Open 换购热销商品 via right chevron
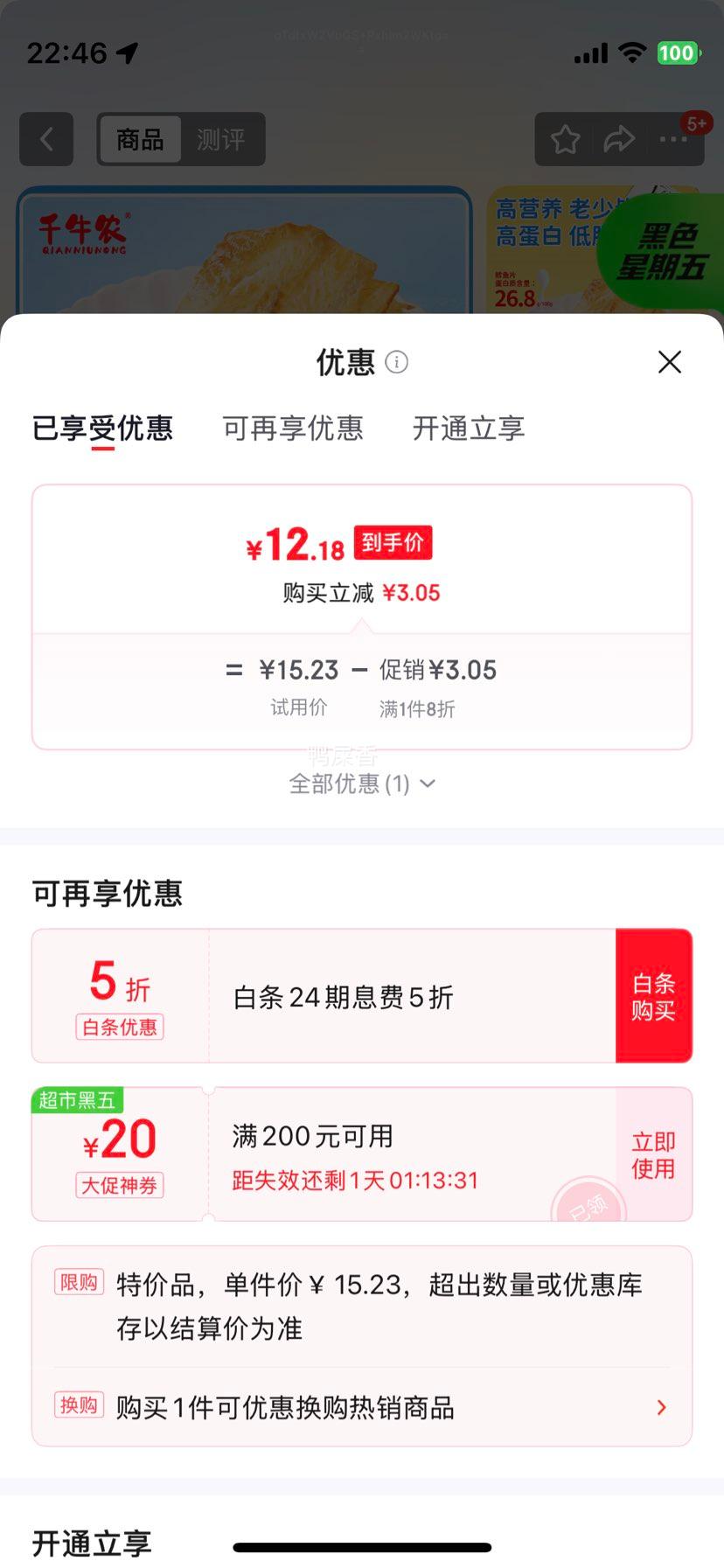Image resolution: width=724 pixels, height=1568 pixels. [661, 1408]
